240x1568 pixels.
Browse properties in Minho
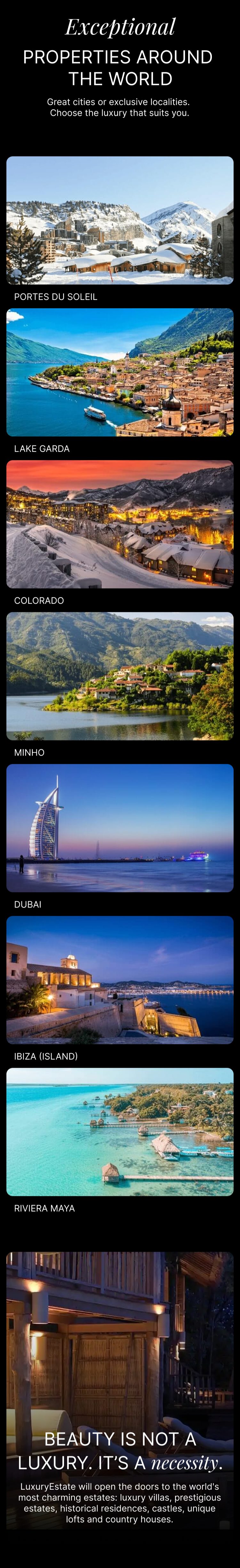click(120, 676)
